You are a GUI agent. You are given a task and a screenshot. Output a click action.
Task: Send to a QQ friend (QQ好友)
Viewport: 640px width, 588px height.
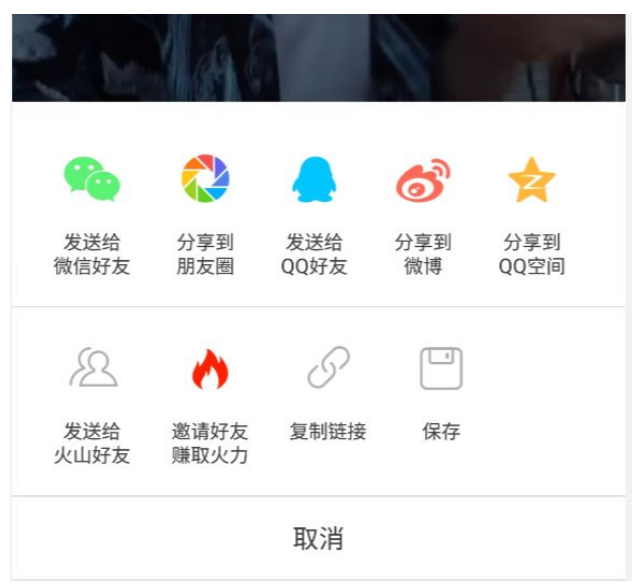coord(314,181)
